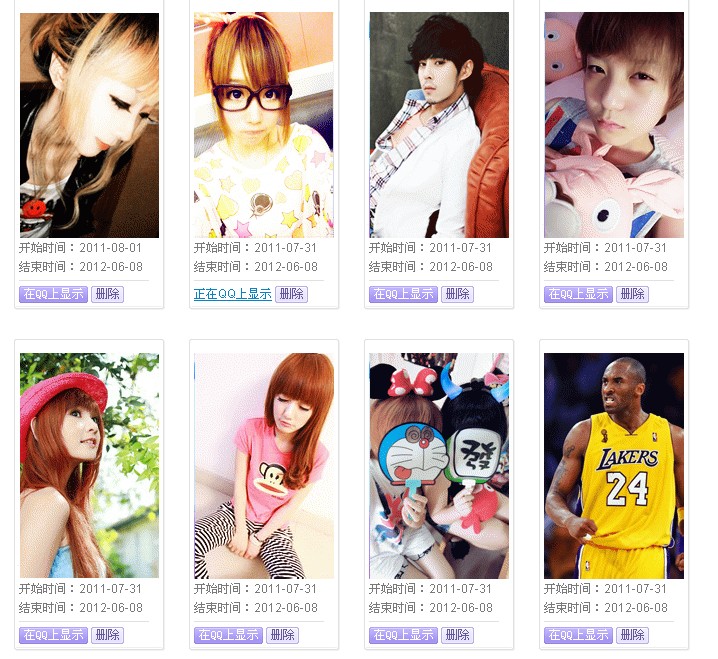Show the 2011-08-01 photo on QQ
This screenshot has width=718, height=659.
pyautogui.click(x=53, y=294)
